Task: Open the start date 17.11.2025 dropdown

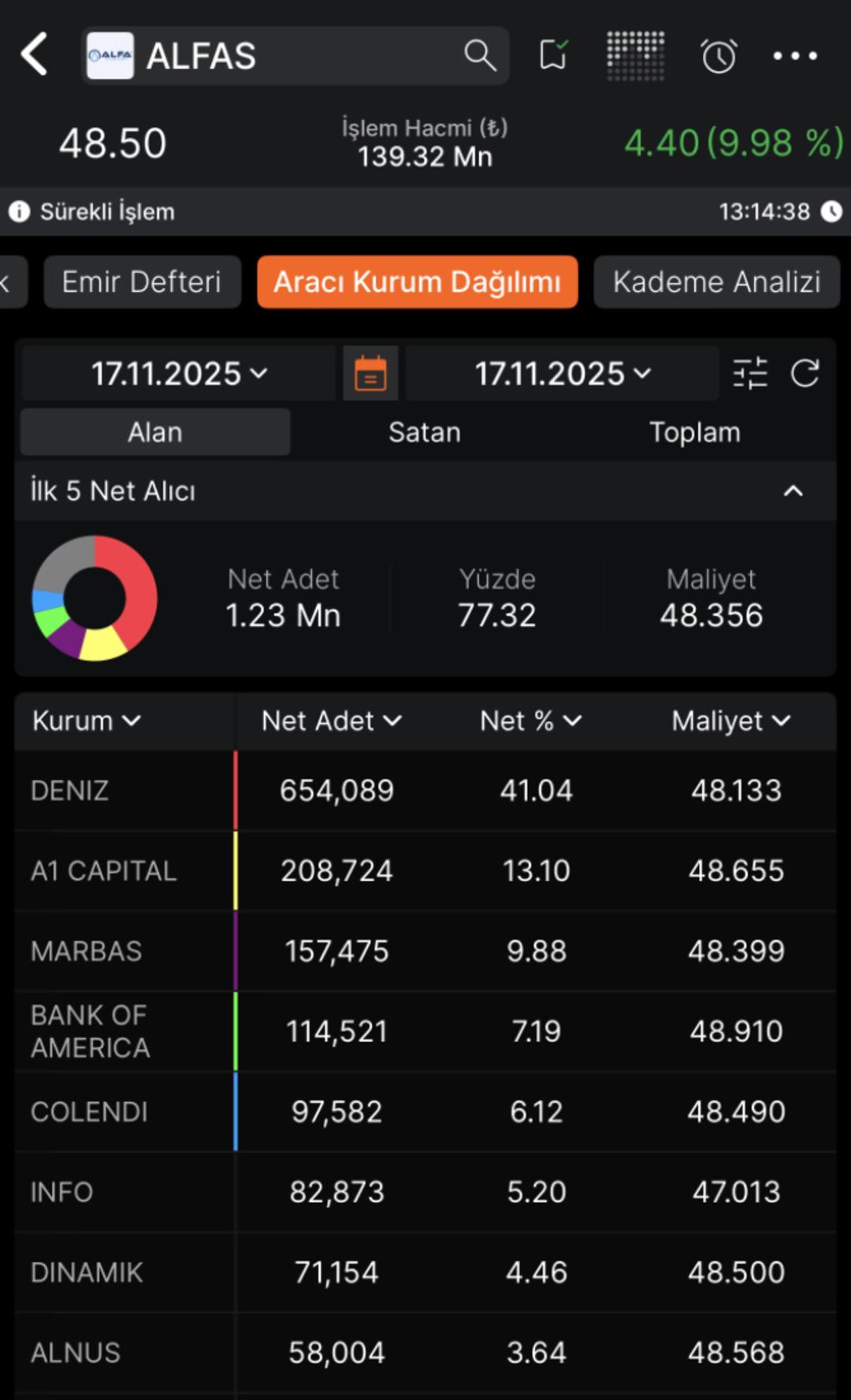Action: [177, 373]
